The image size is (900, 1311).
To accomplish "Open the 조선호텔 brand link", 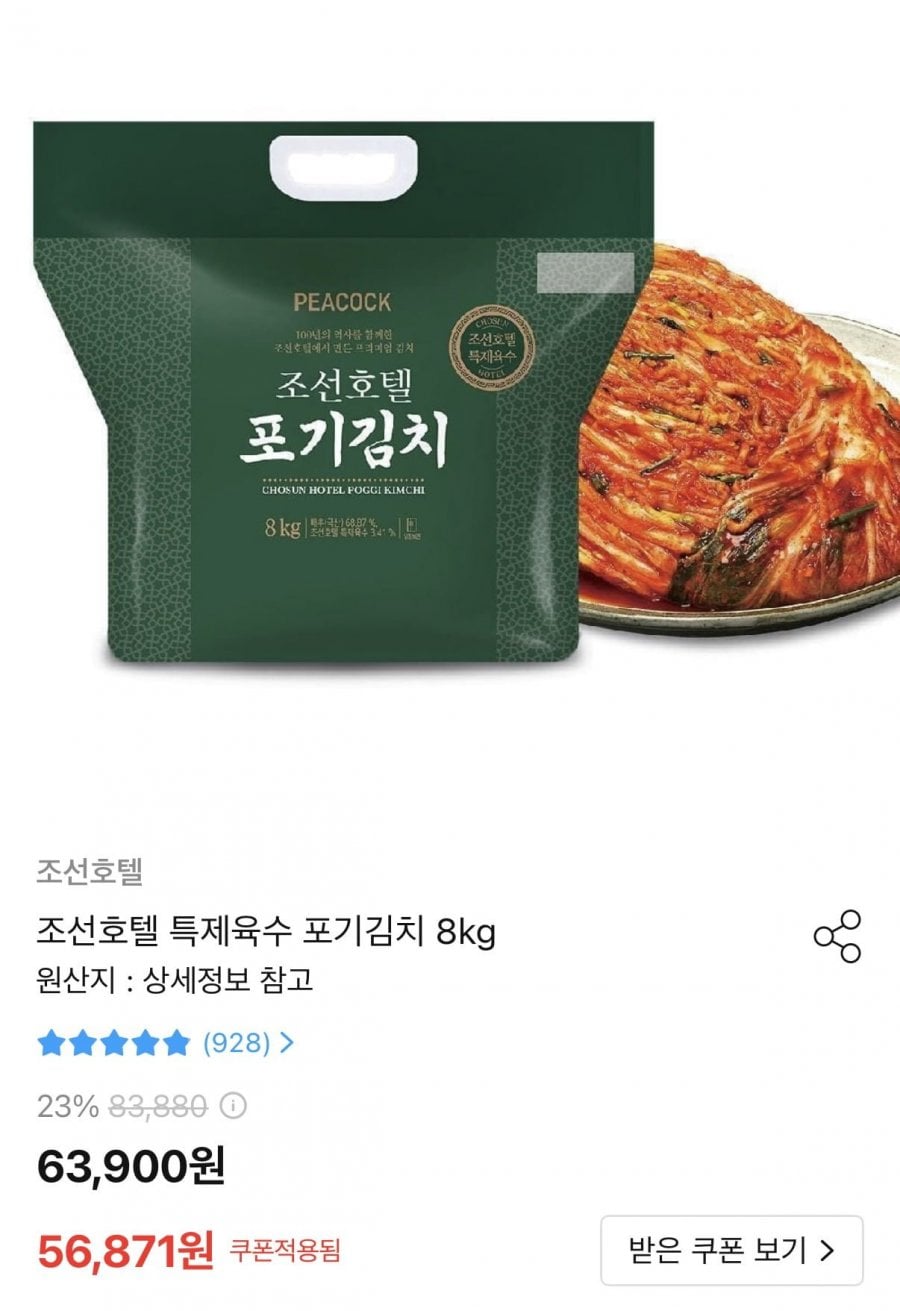I will point(90,872).
